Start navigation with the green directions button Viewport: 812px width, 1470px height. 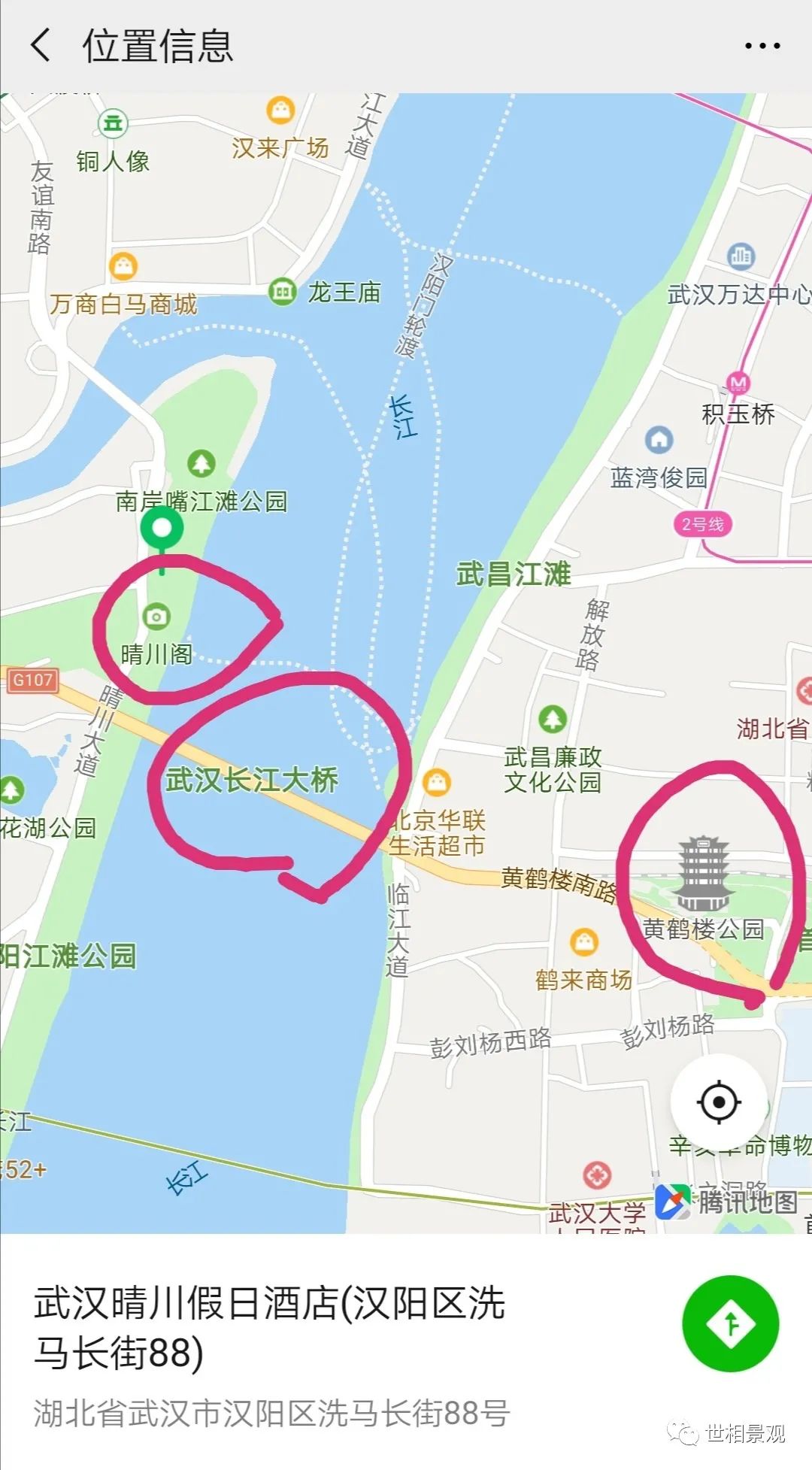tap(731, 1323)
